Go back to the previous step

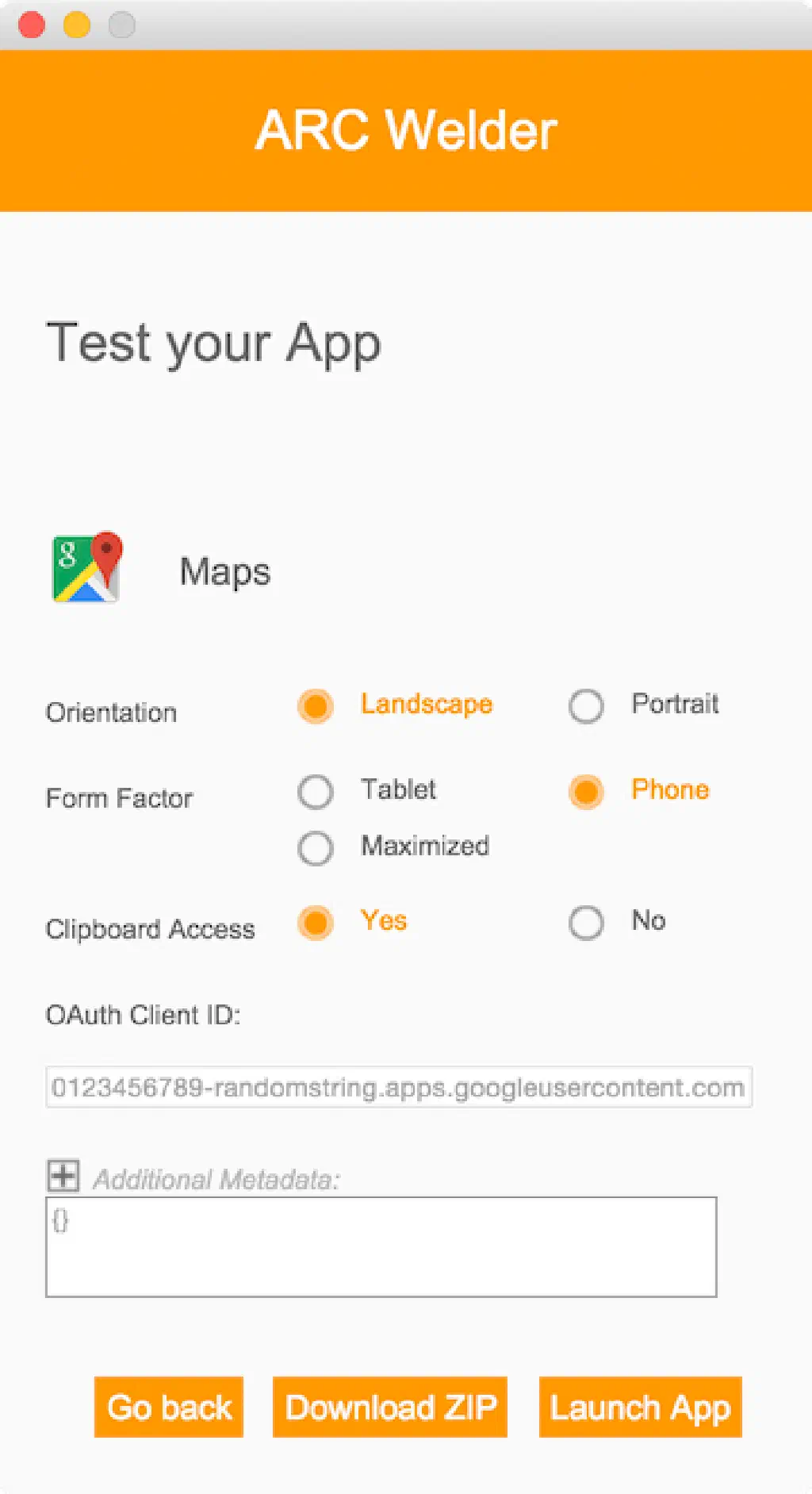coord(169,1407)
